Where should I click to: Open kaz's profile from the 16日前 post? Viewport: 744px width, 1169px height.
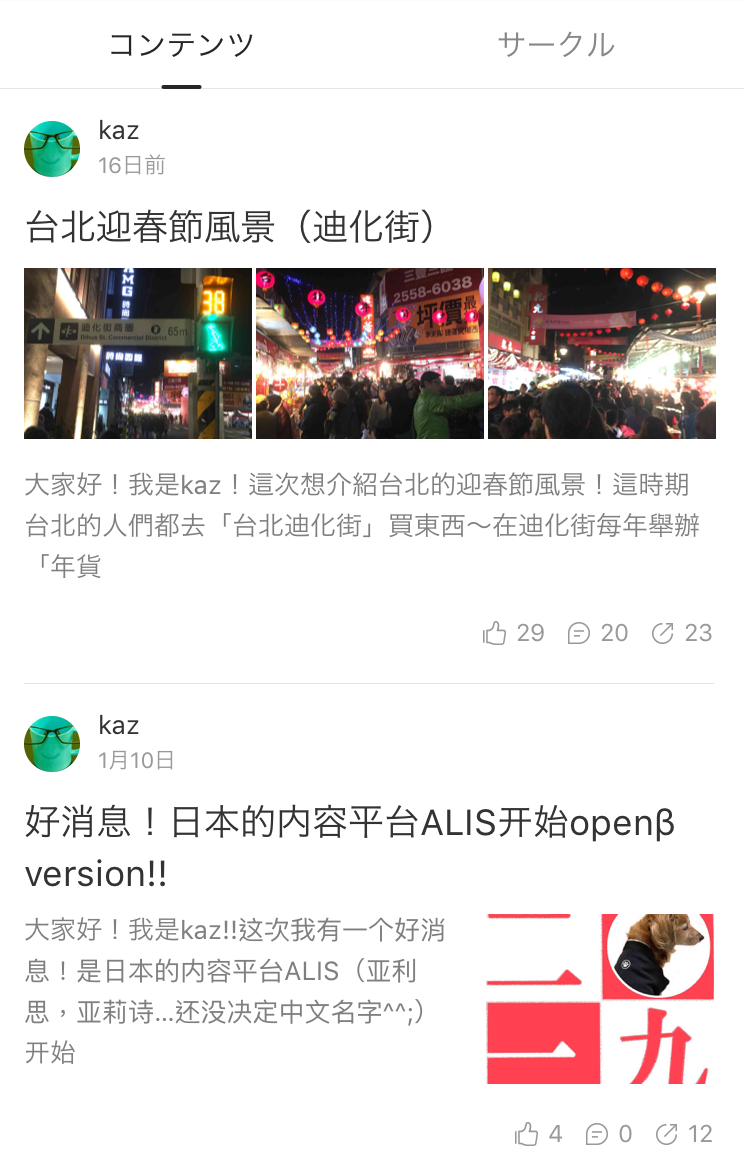[52, 149]
